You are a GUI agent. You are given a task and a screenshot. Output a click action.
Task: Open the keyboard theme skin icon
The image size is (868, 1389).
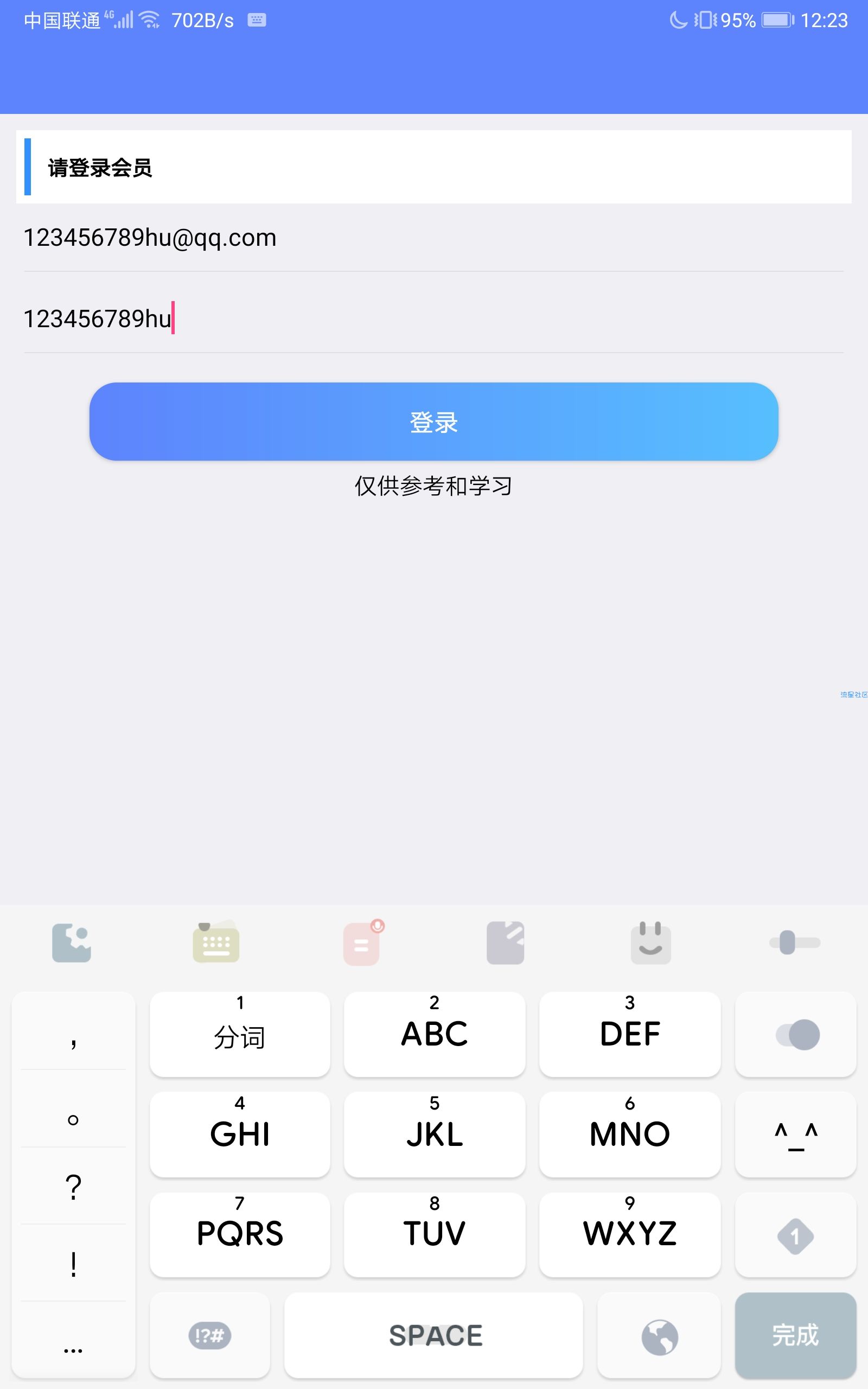72,942
